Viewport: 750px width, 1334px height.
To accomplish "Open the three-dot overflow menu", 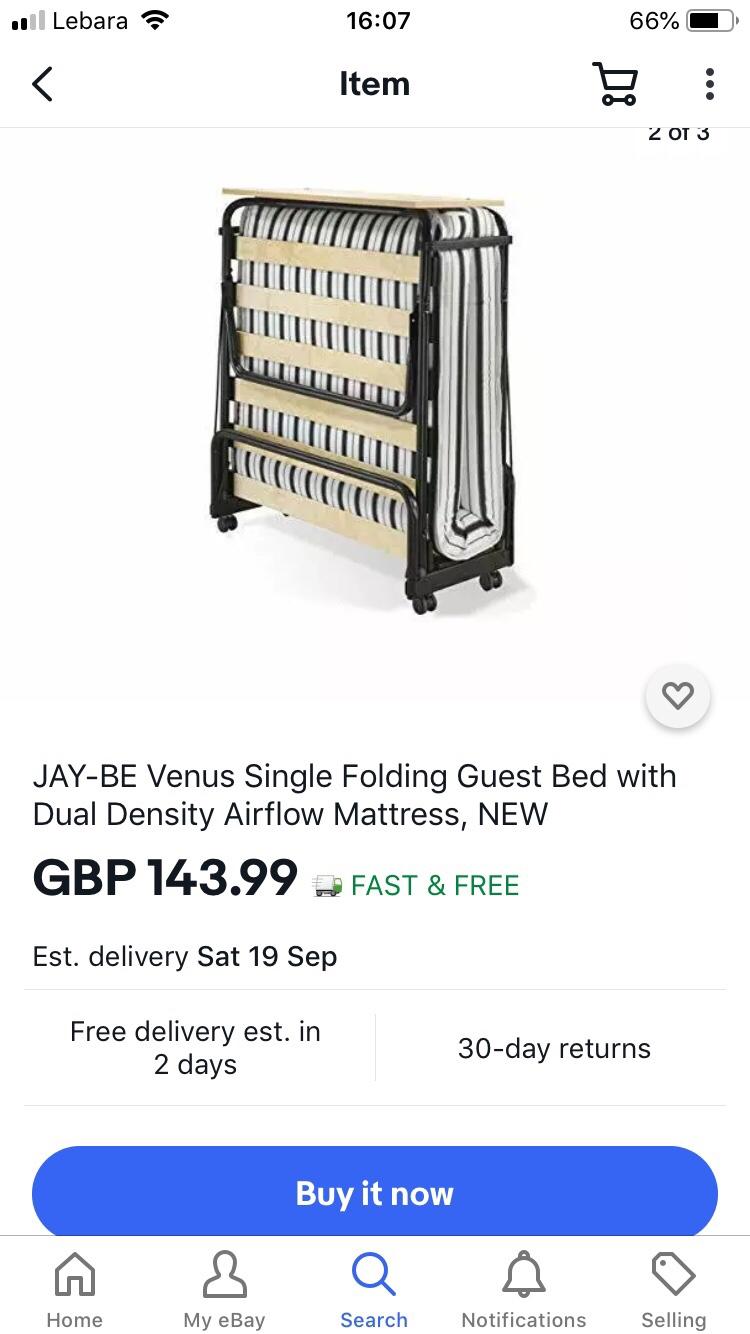I will (709, 84).
